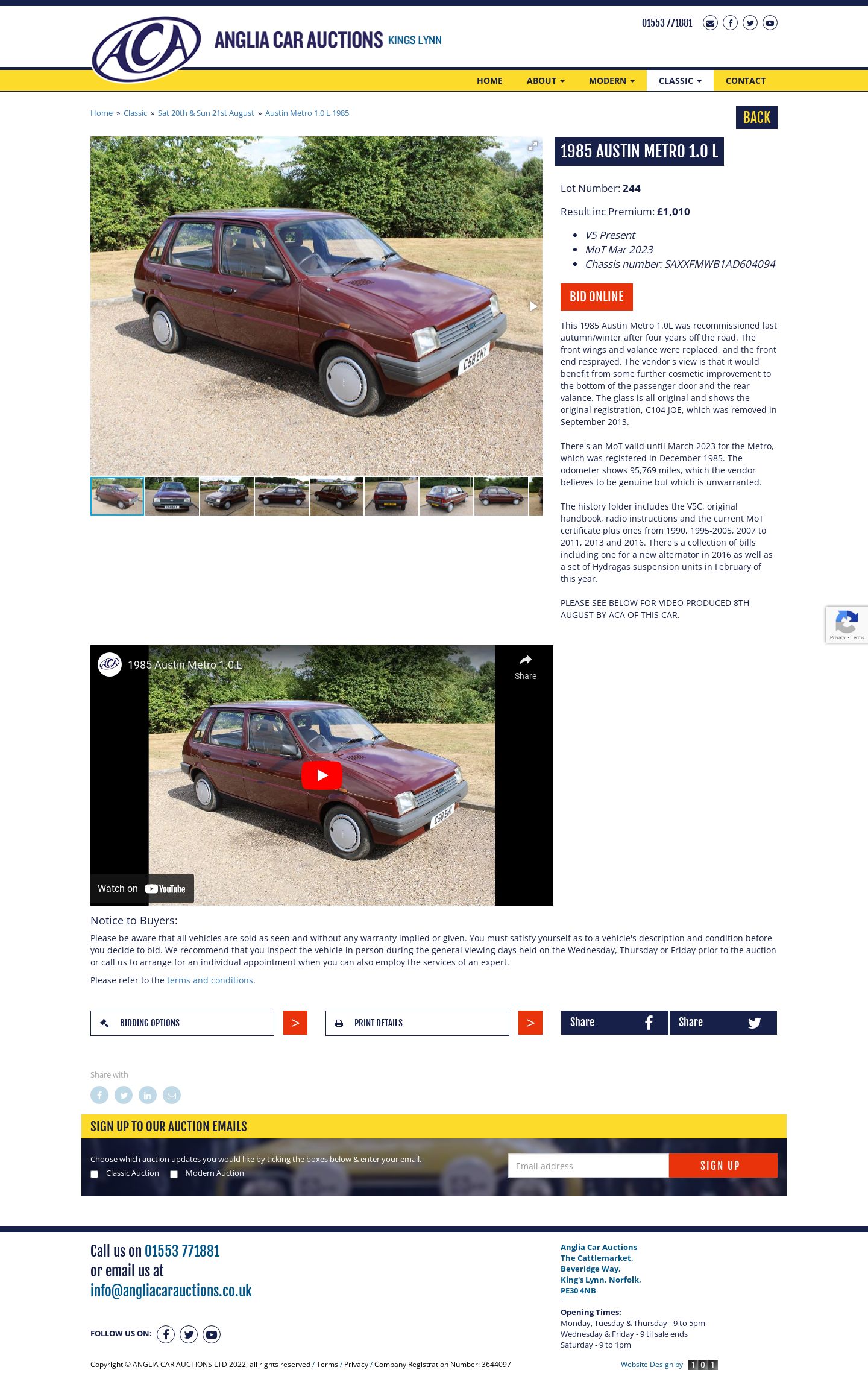Go to the CONTACT page
Screen dimensions: 868x1379
[x=745, y=81]
